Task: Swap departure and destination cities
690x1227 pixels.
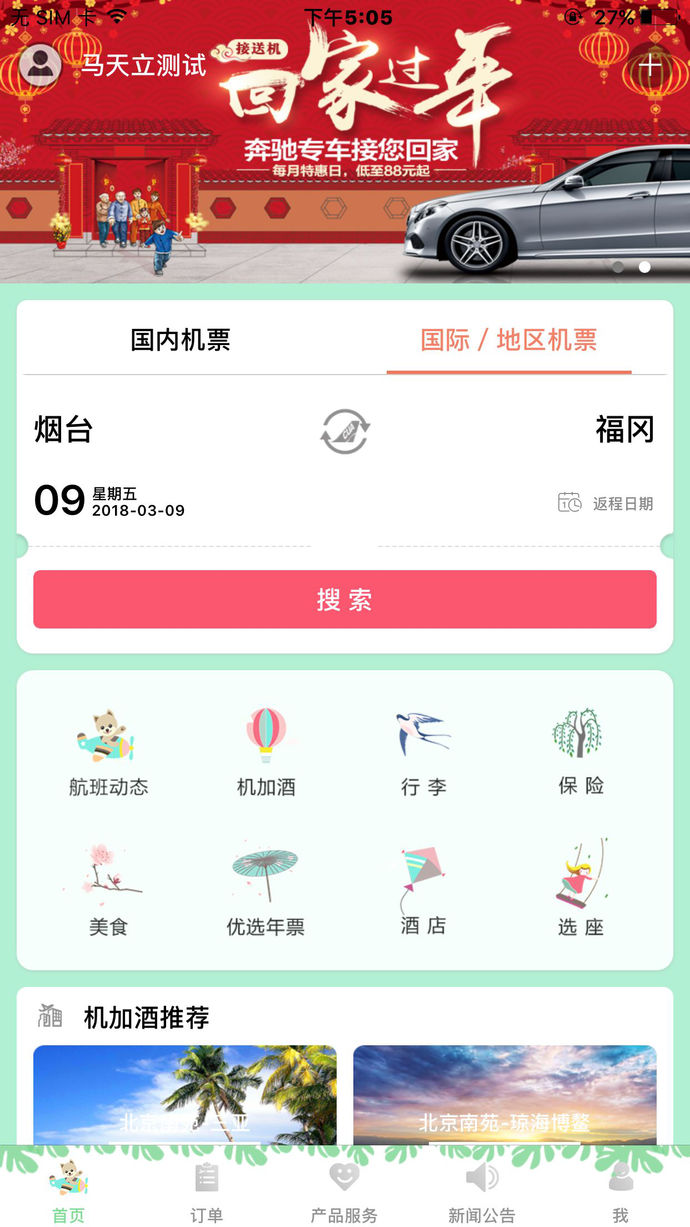Action: pyautogui.click(x=345, y=431)
